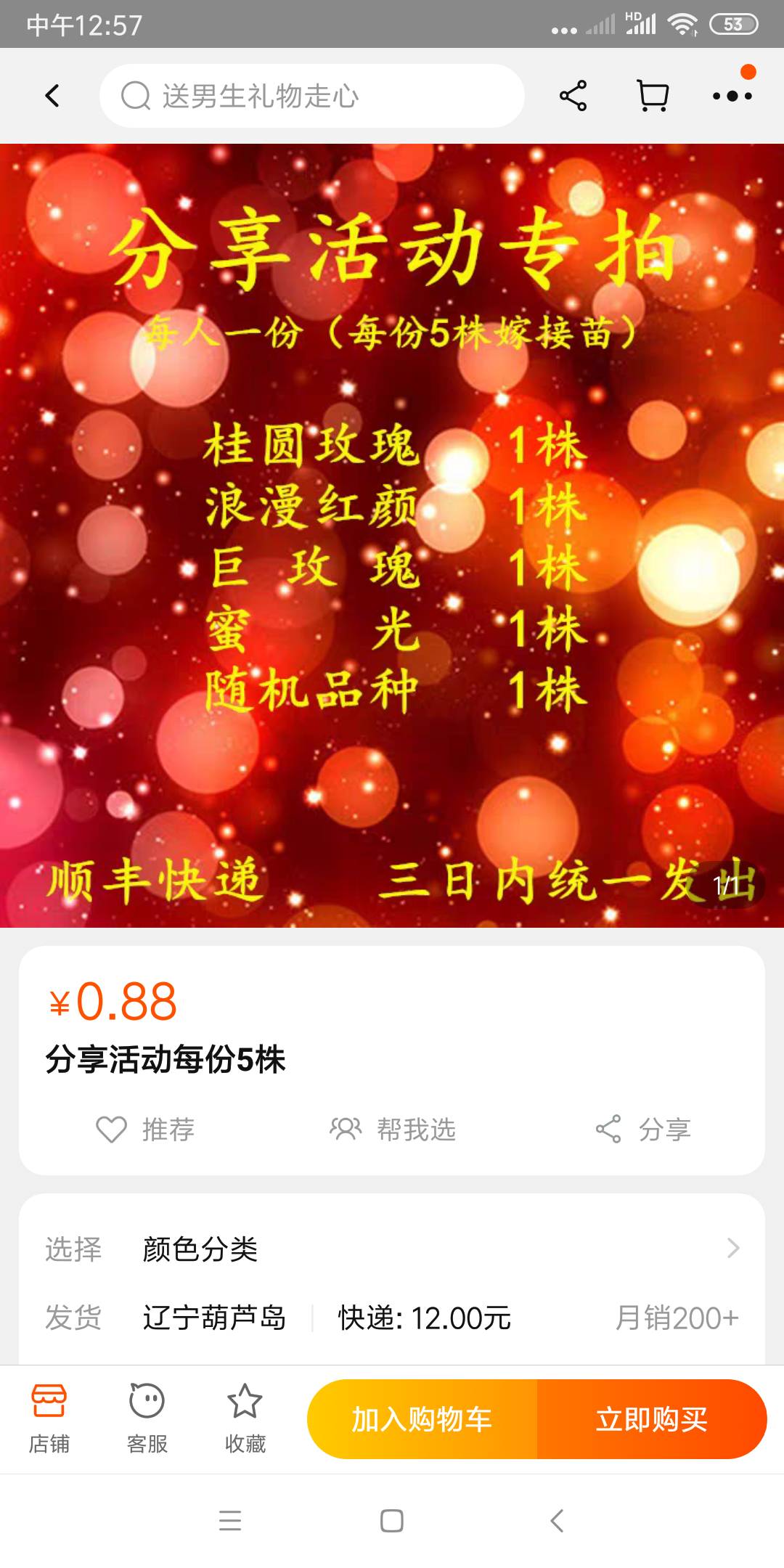Open the shopping cart icon
The image size is (784, 1568).
(x=653, y=96)
